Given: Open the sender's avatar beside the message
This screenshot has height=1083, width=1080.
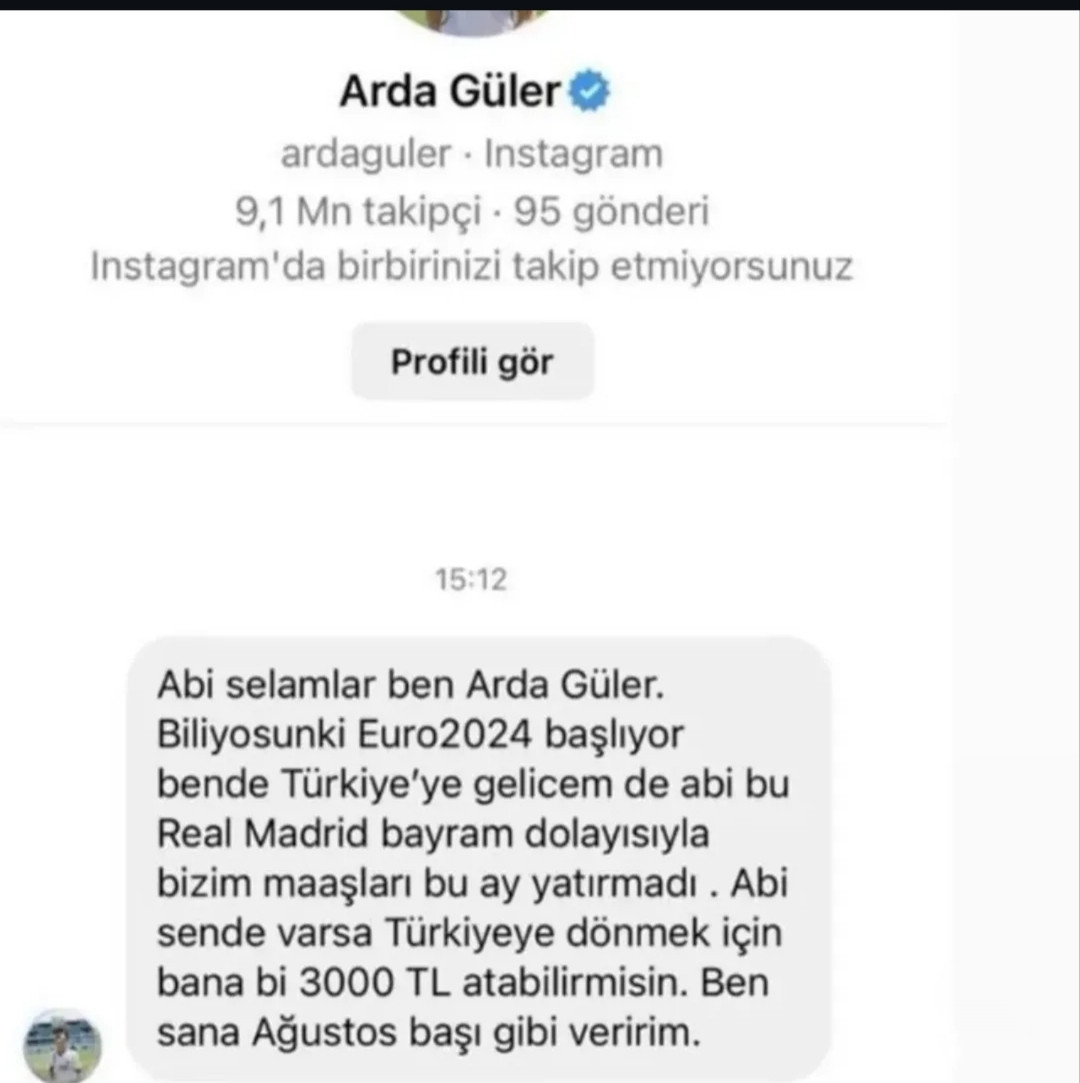Looking at the screenshot, I should (x=61, y=1045).
